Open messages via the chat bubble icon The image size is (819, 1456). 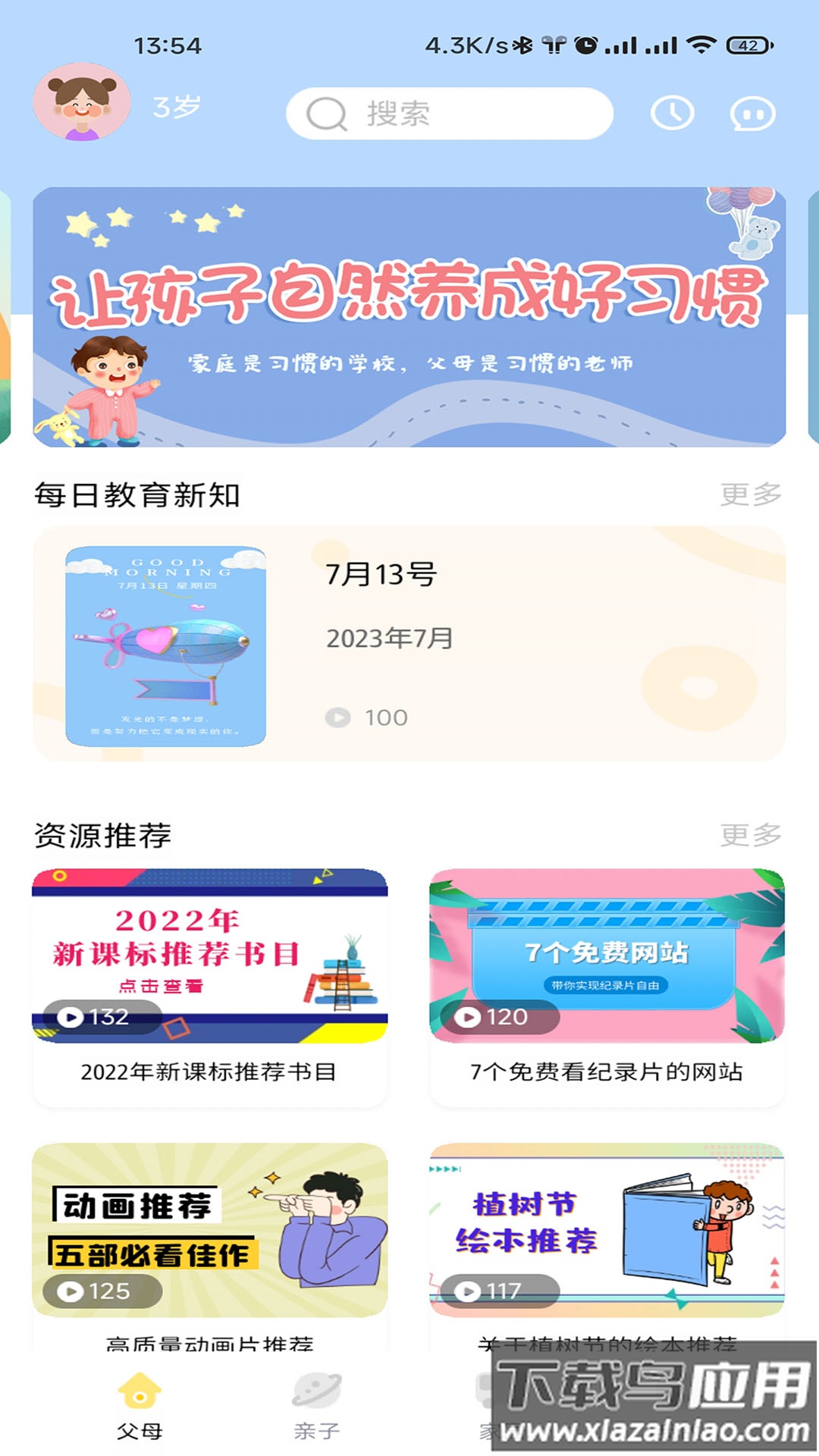[751, 114]
